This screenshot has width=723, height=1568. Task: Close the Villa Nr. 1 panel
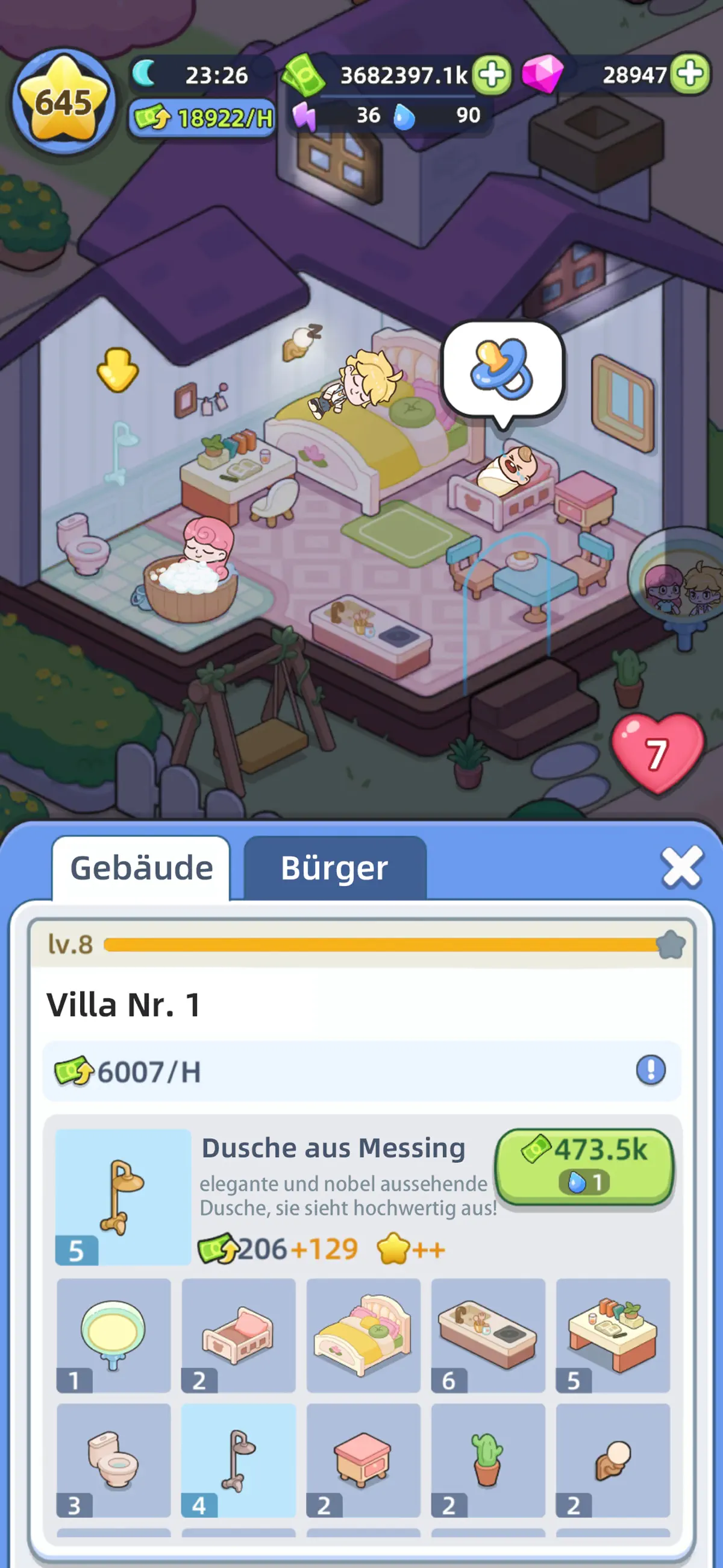[681, 866]
